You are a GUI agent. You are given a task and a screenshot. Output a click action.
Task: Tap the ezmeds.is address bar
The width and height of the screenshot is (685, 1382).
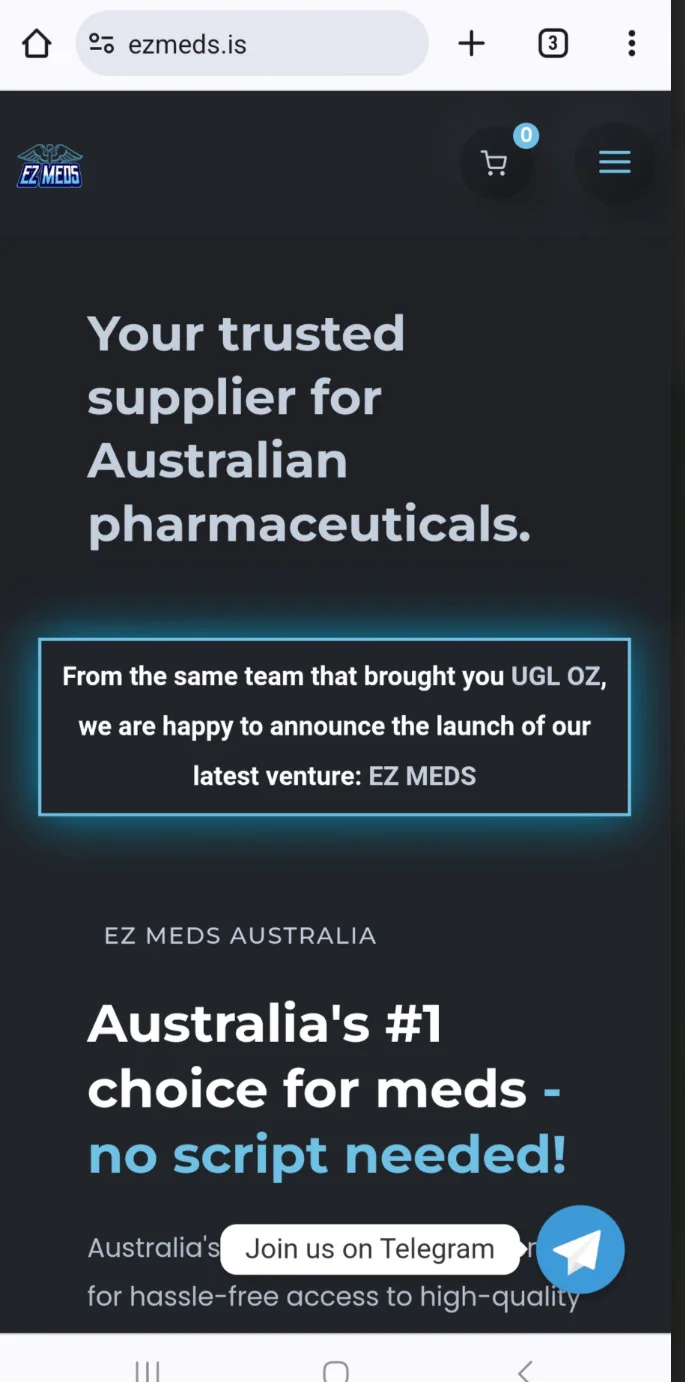click(252, 43)
